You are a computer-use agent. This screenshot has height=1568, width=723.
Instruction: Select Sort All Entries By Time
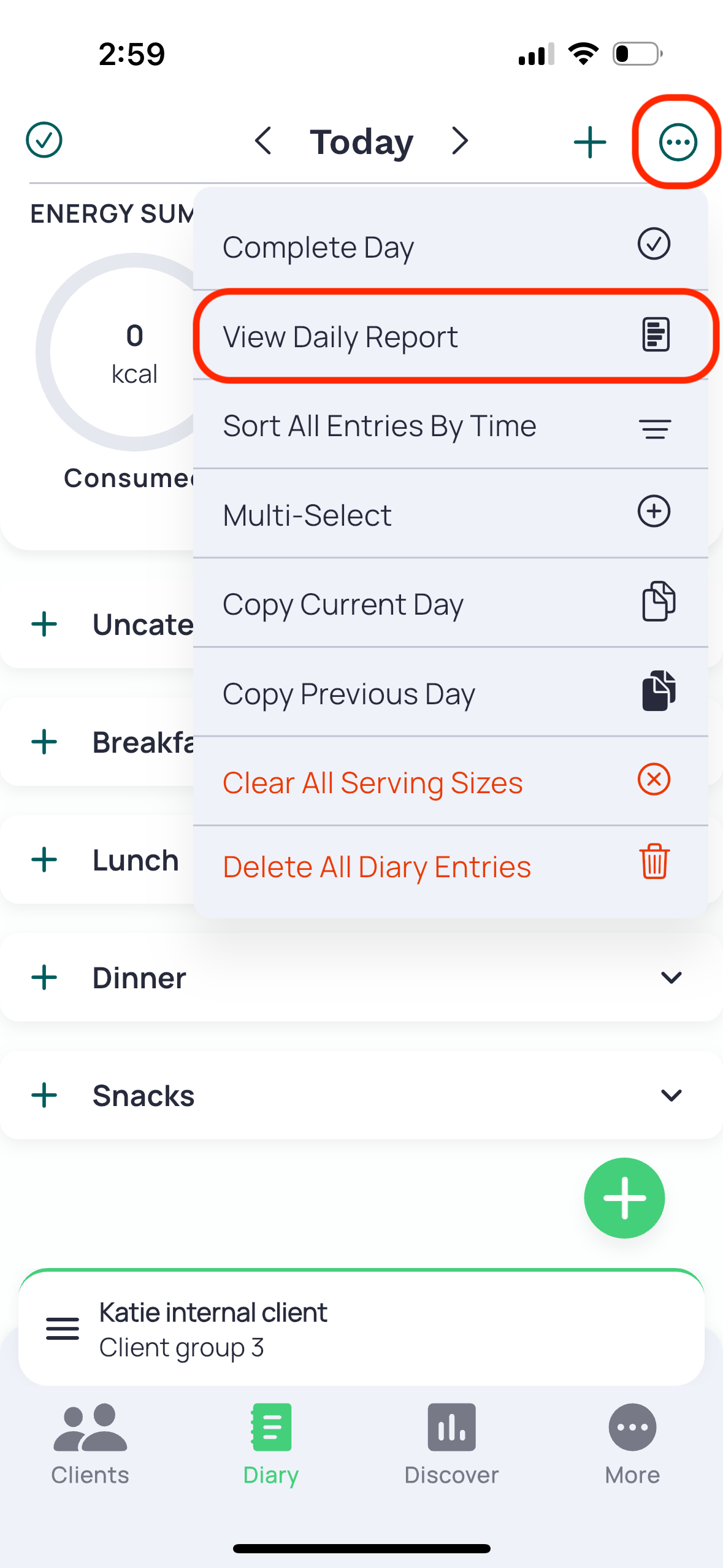coord(451,425)
